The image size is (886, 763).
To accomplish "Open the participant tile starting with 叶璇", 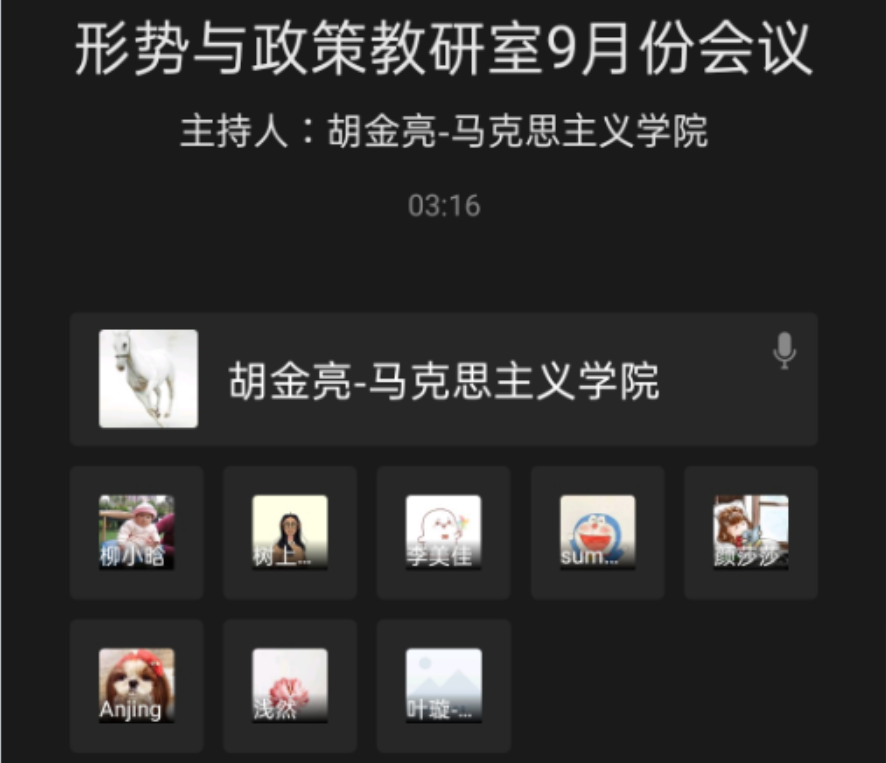I will pos(443,685).
